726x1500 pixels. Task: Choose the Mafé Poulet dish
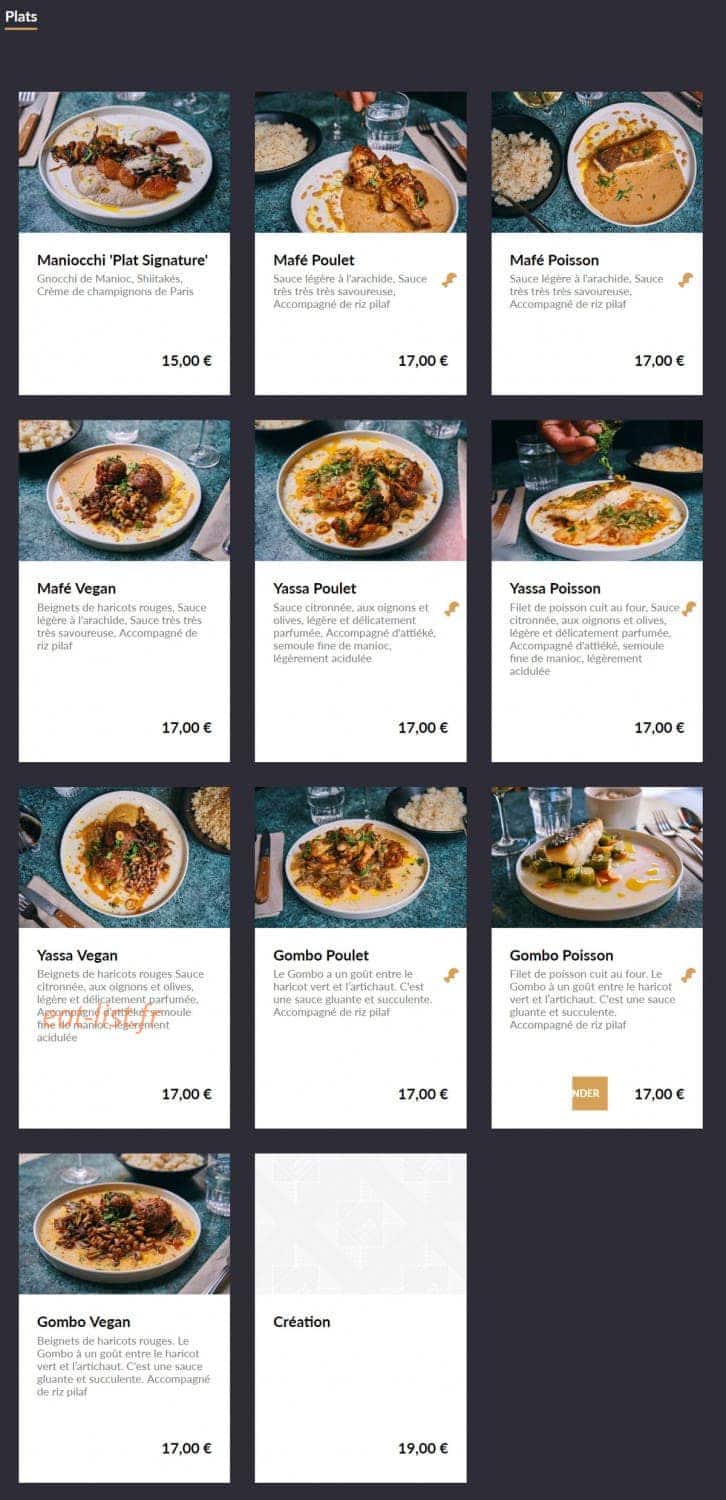360,243
